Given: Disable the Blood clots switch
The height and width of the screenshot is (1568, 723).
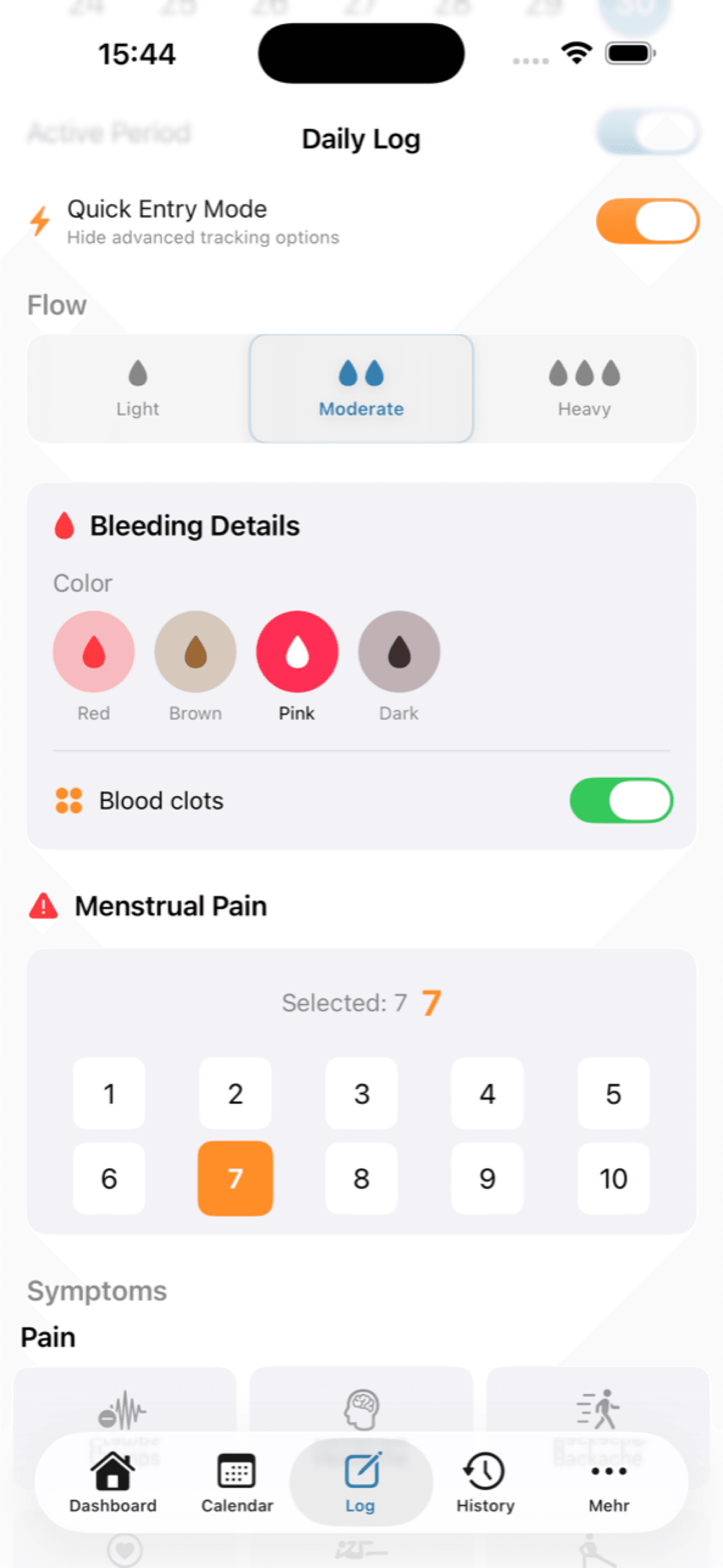Looking at the screenshot, I should [x=621, y=800].
